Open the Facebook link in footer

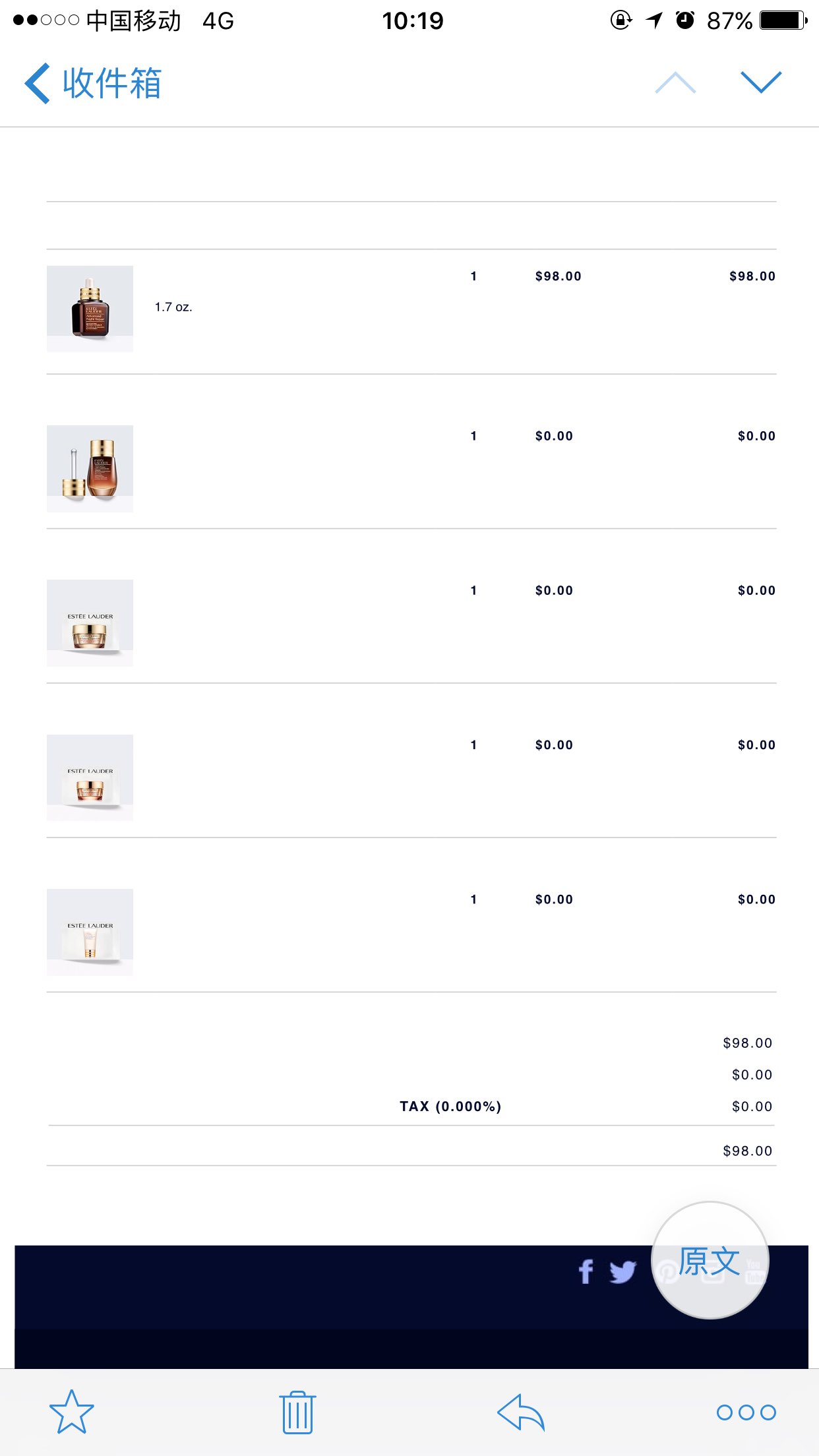(x=586, y=1271)
